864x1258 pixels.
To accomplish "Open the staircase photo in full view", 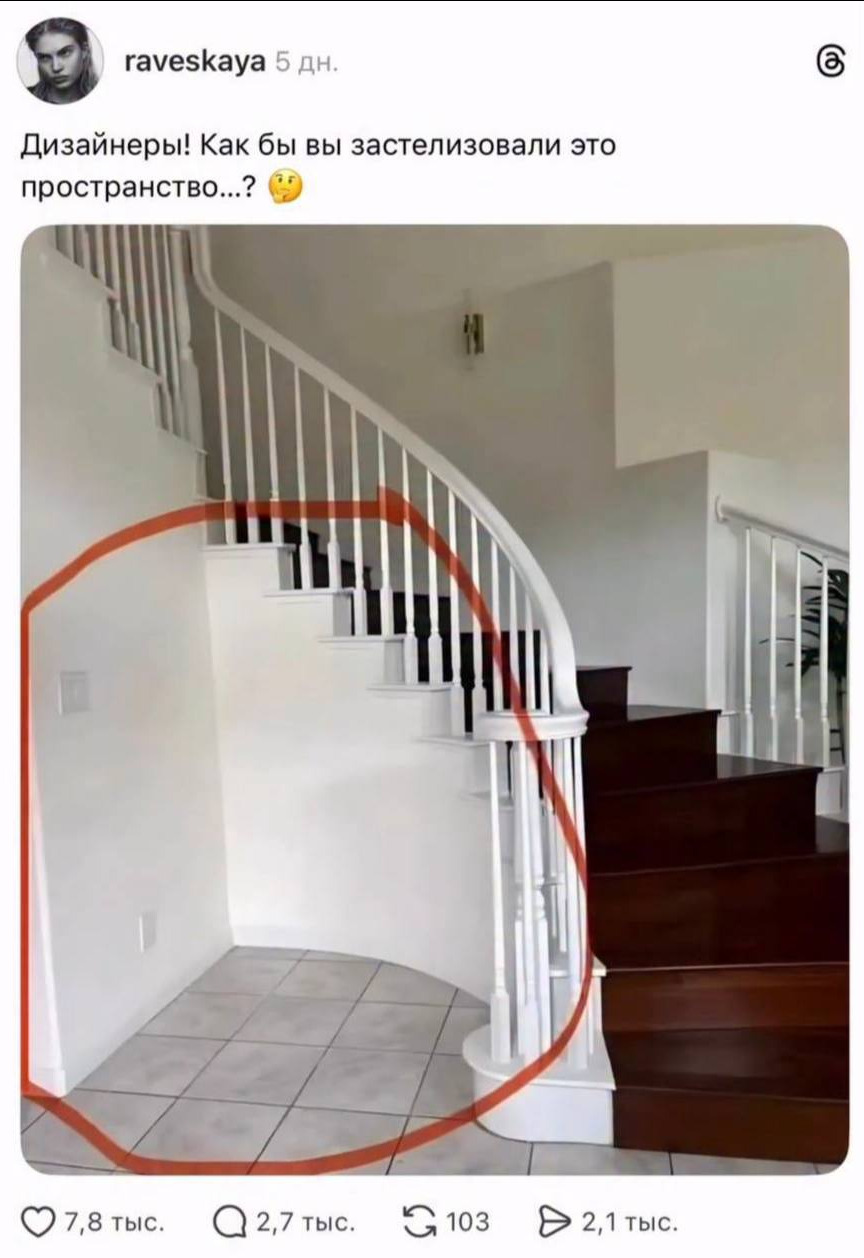I will 434,700.
